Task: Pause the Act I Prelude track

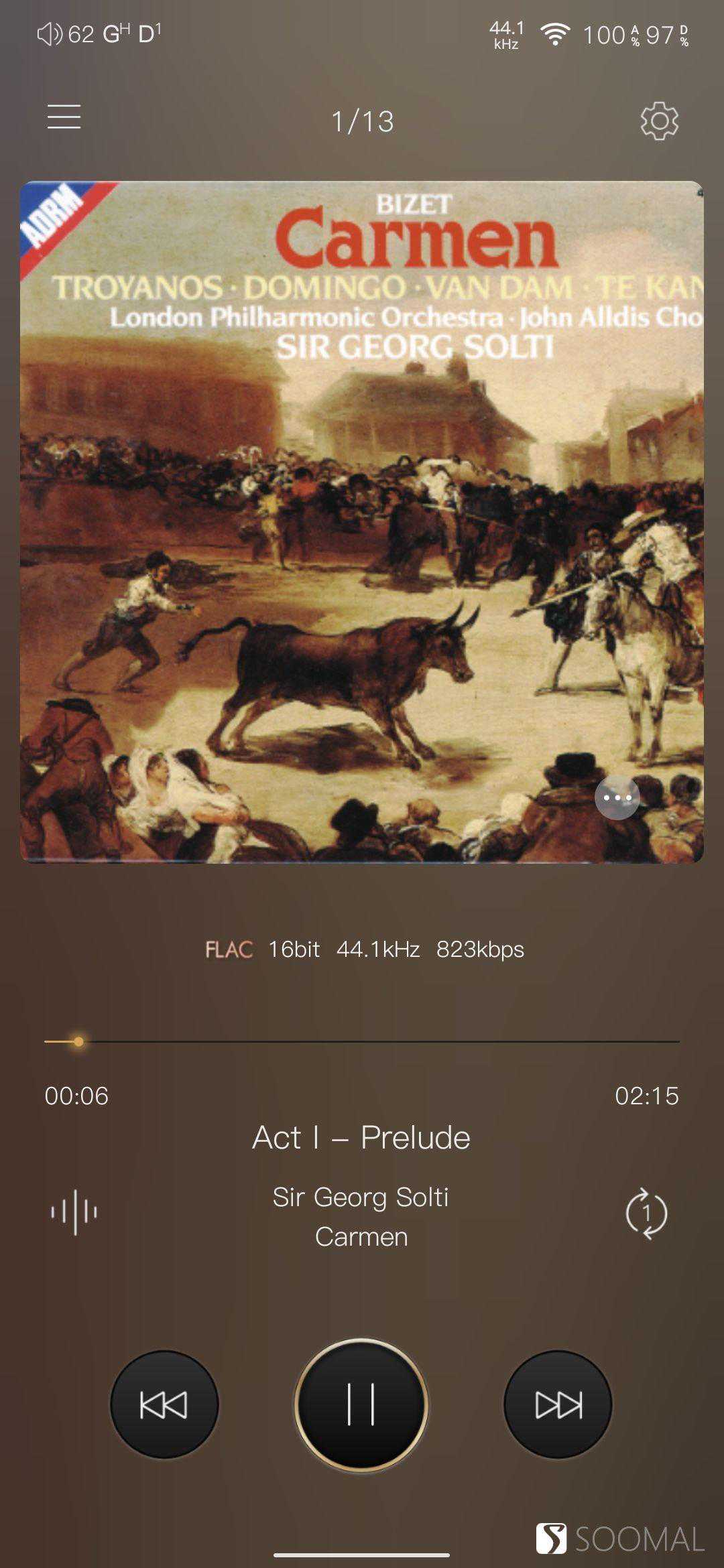Action: tap(361, 1404)
